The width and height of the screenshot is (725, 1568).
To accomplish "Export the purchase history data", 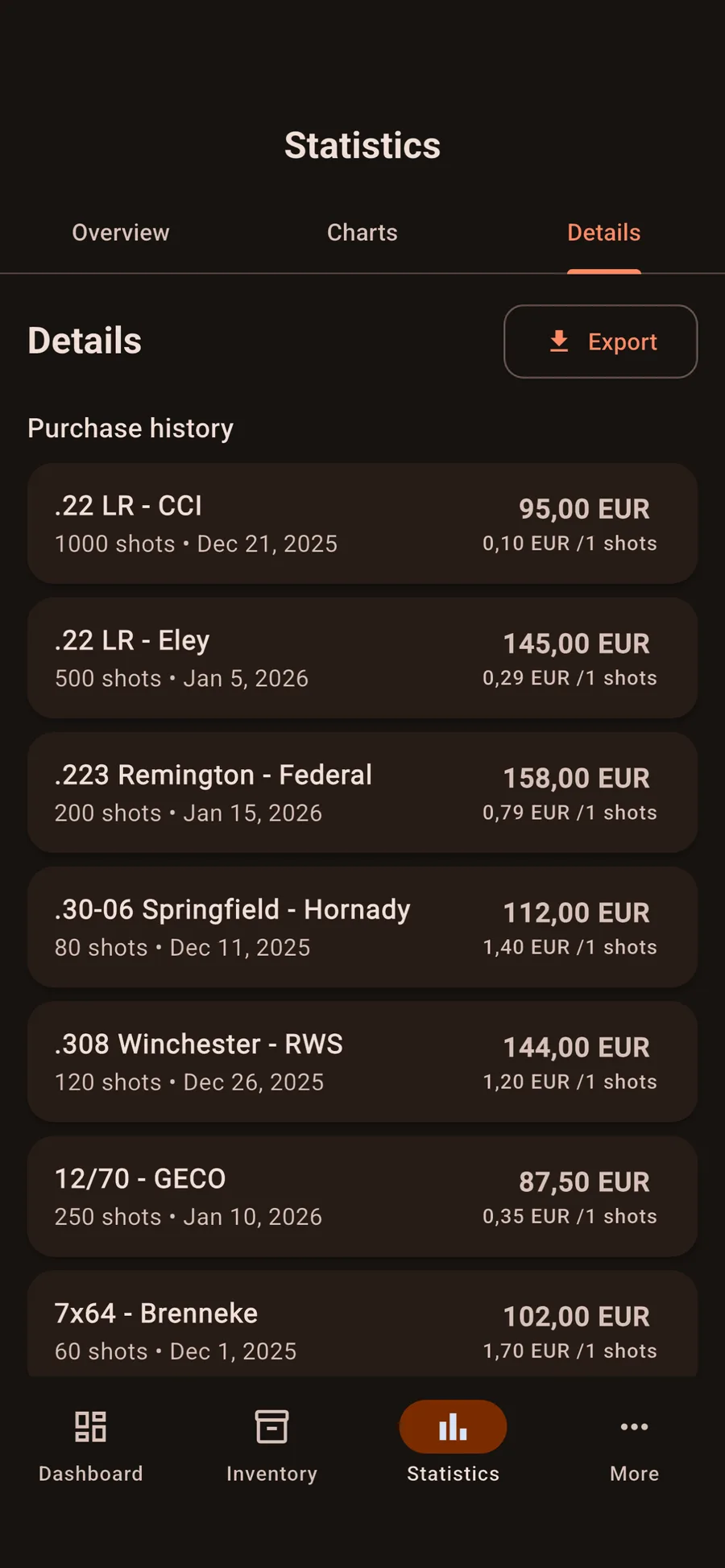I will [x=601, y=341].
